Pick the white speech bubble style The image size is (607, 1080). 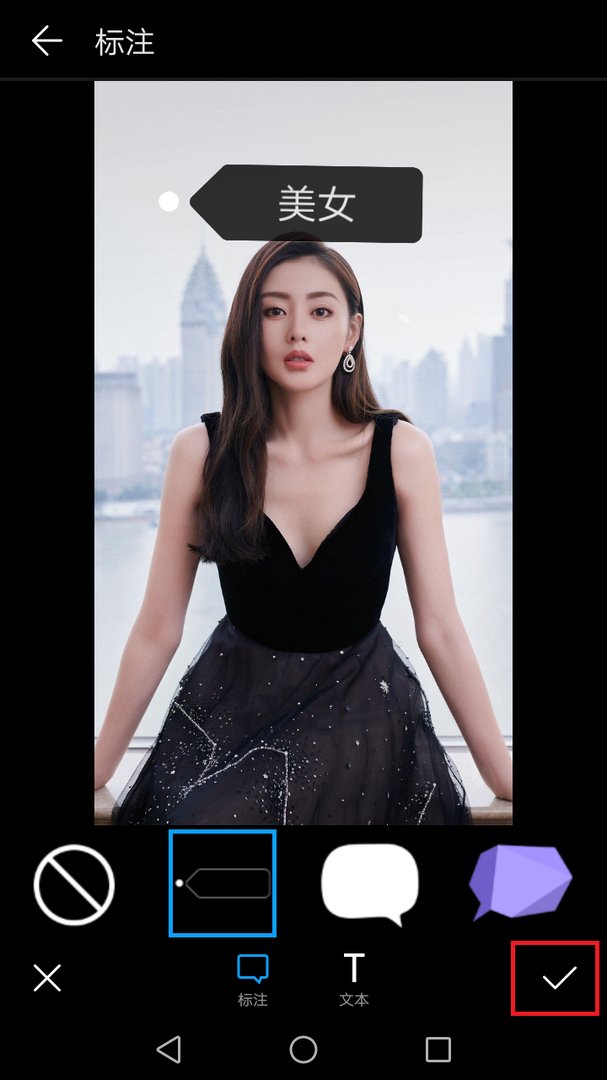tap(369, 884)
